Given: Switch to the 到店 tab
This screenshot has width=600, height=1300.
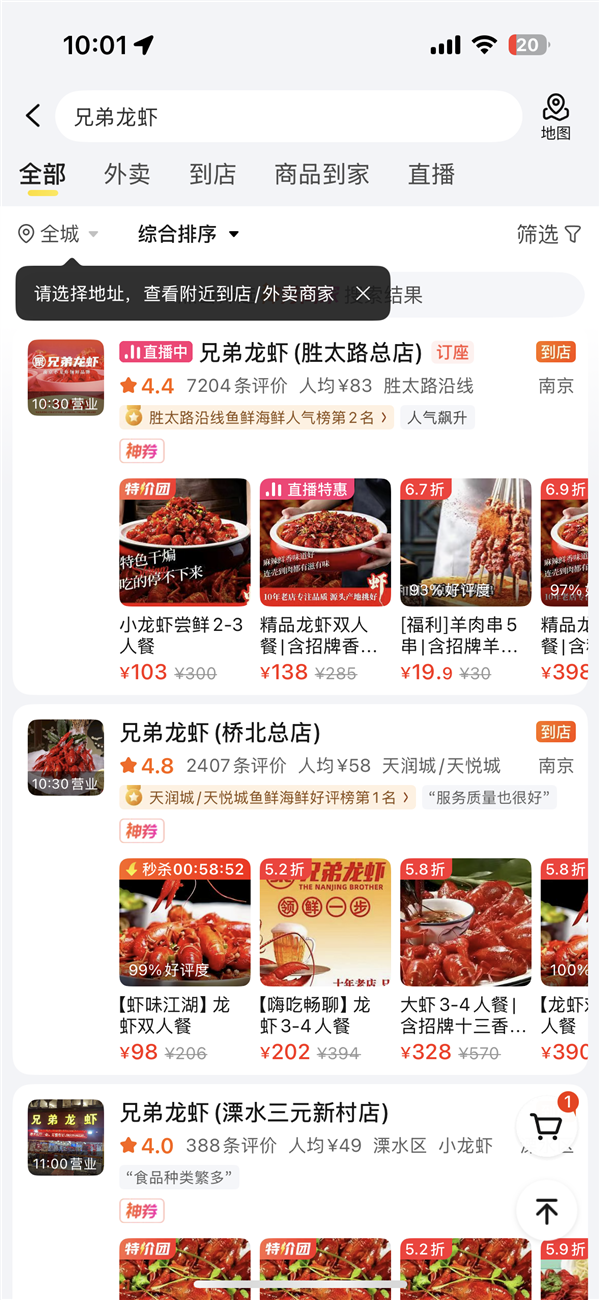Looking at the screenshot, I should 212,174.
